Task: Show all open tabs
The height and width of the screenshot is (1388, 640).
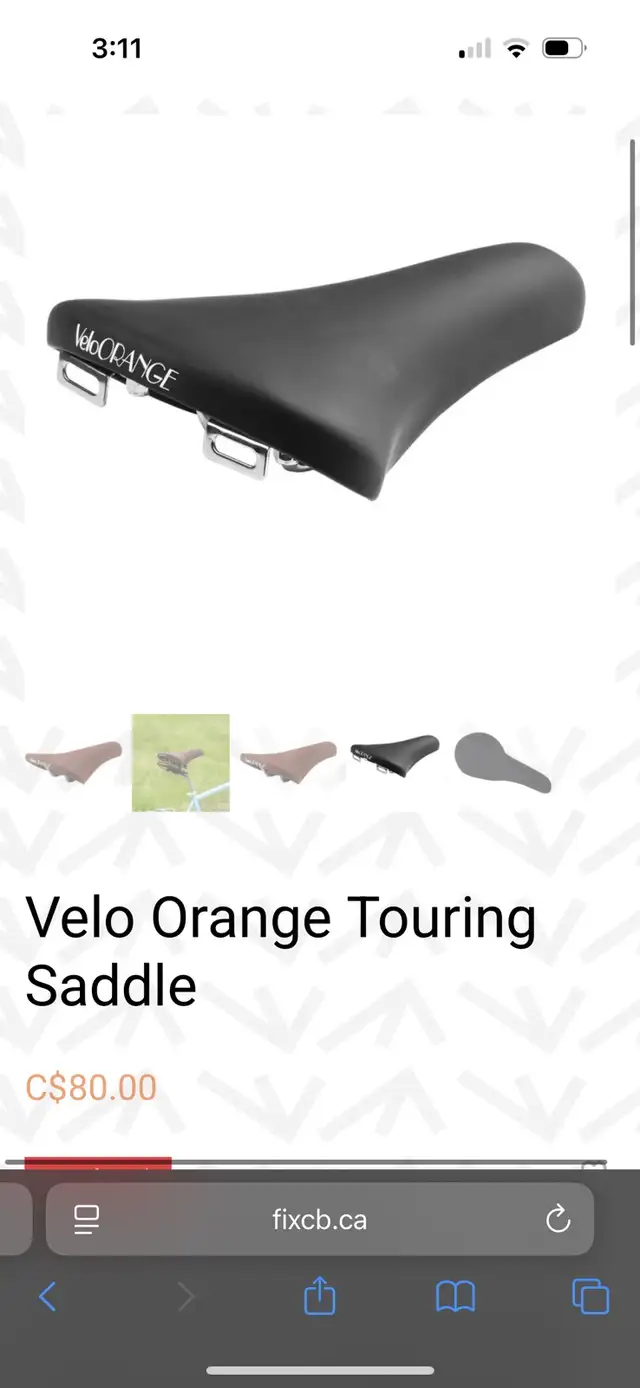Action: (590, 1297)
